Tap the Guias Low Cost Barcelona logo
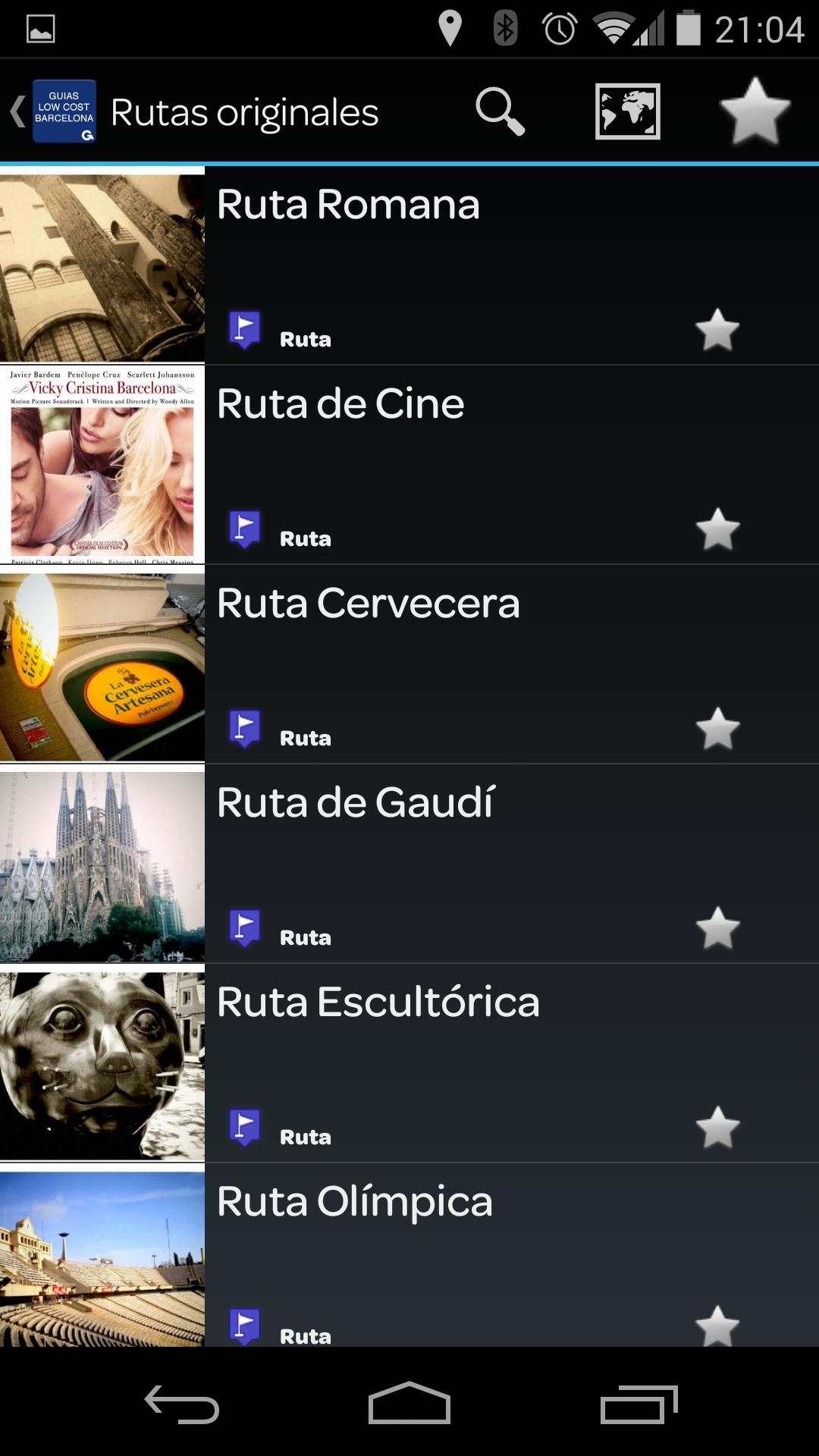This screenshot has height=1456, width=819. point(63,111)
